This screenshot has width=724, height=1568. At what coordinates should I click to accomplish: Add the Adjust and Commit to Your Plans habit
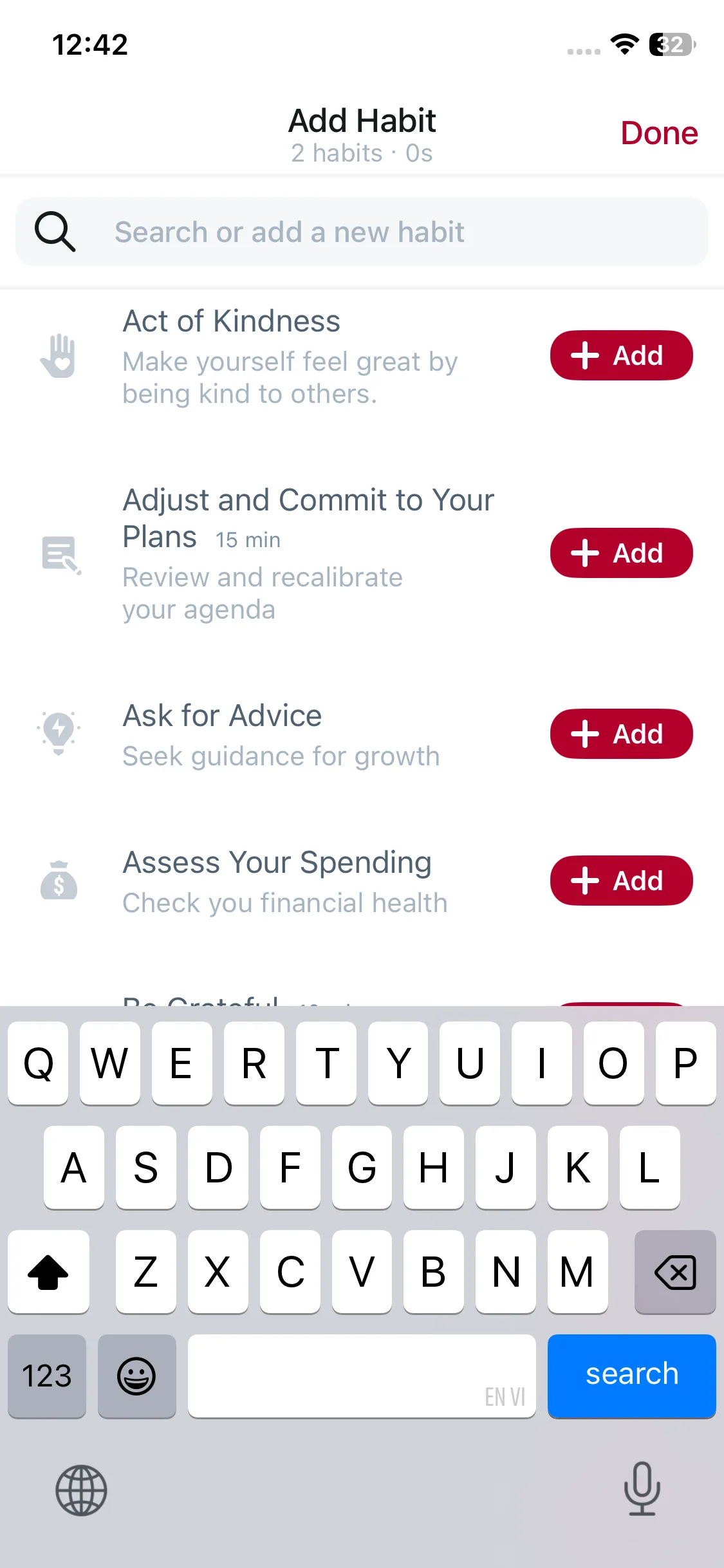coord(620,553)
